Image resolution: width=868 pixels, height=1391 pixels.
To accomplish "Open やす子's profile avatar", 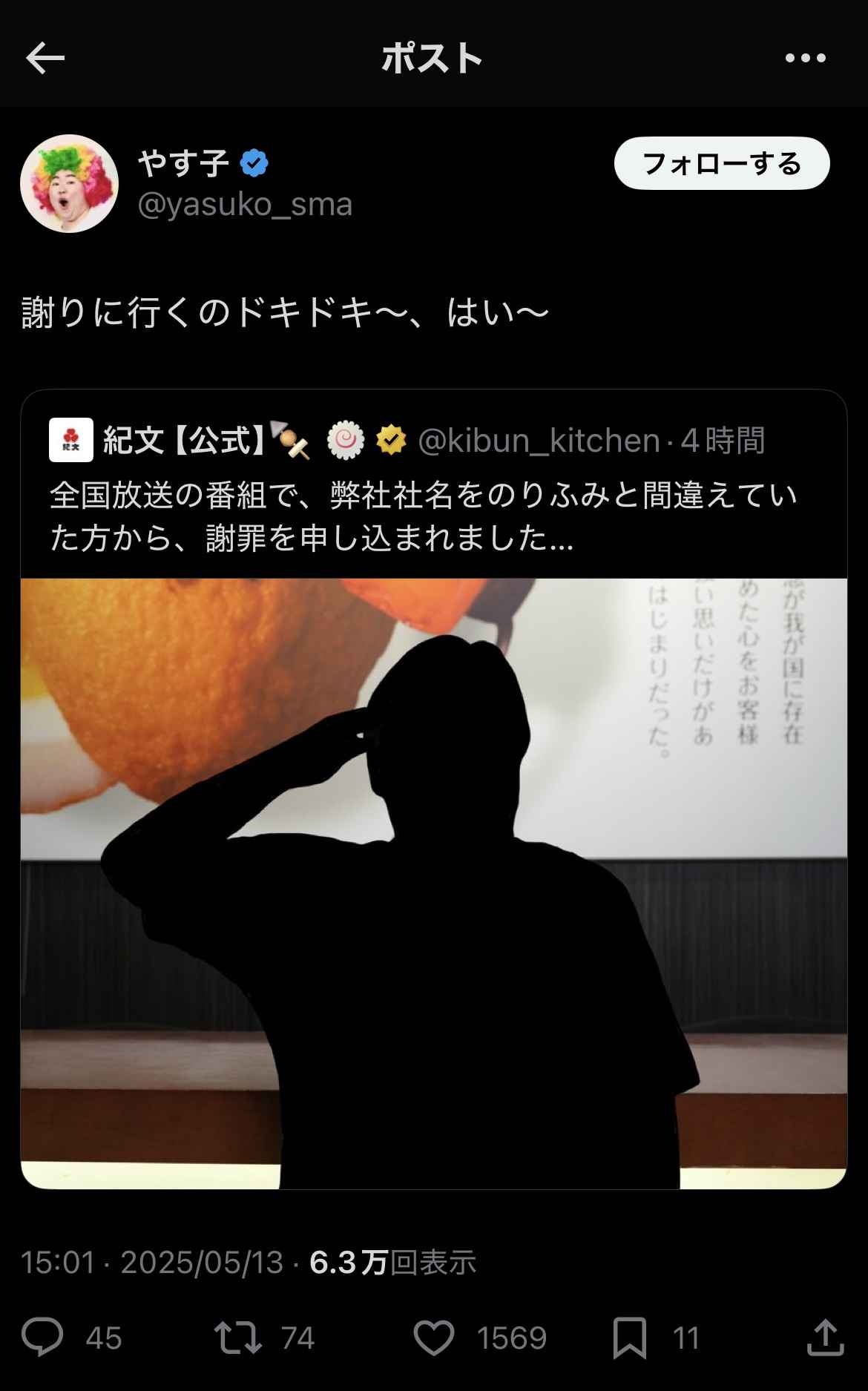I will click(69, 183).
